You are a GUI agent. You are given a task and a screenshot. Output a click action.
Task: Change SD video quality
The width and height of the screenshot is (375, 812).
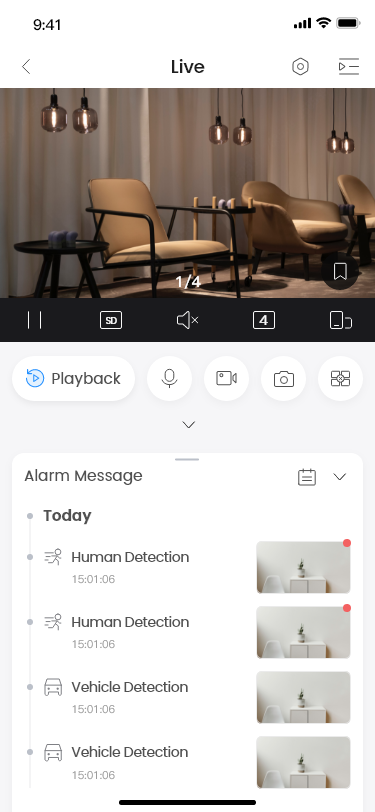(111, 320)
